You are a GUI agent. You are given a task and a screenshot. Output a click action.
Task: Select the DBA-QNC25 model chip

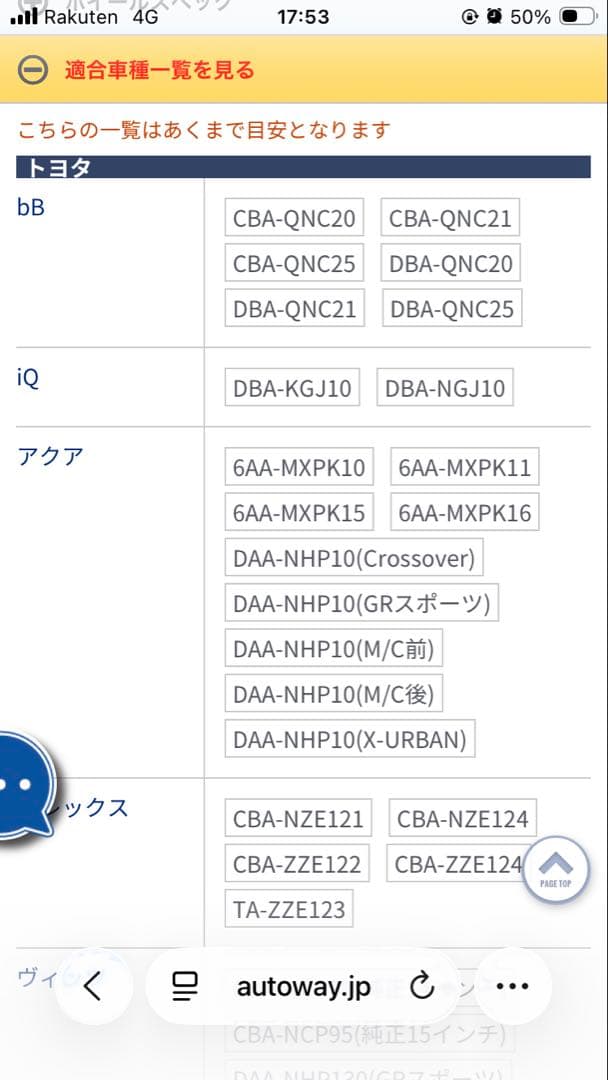pyautogui.click(x=452, y=309)
